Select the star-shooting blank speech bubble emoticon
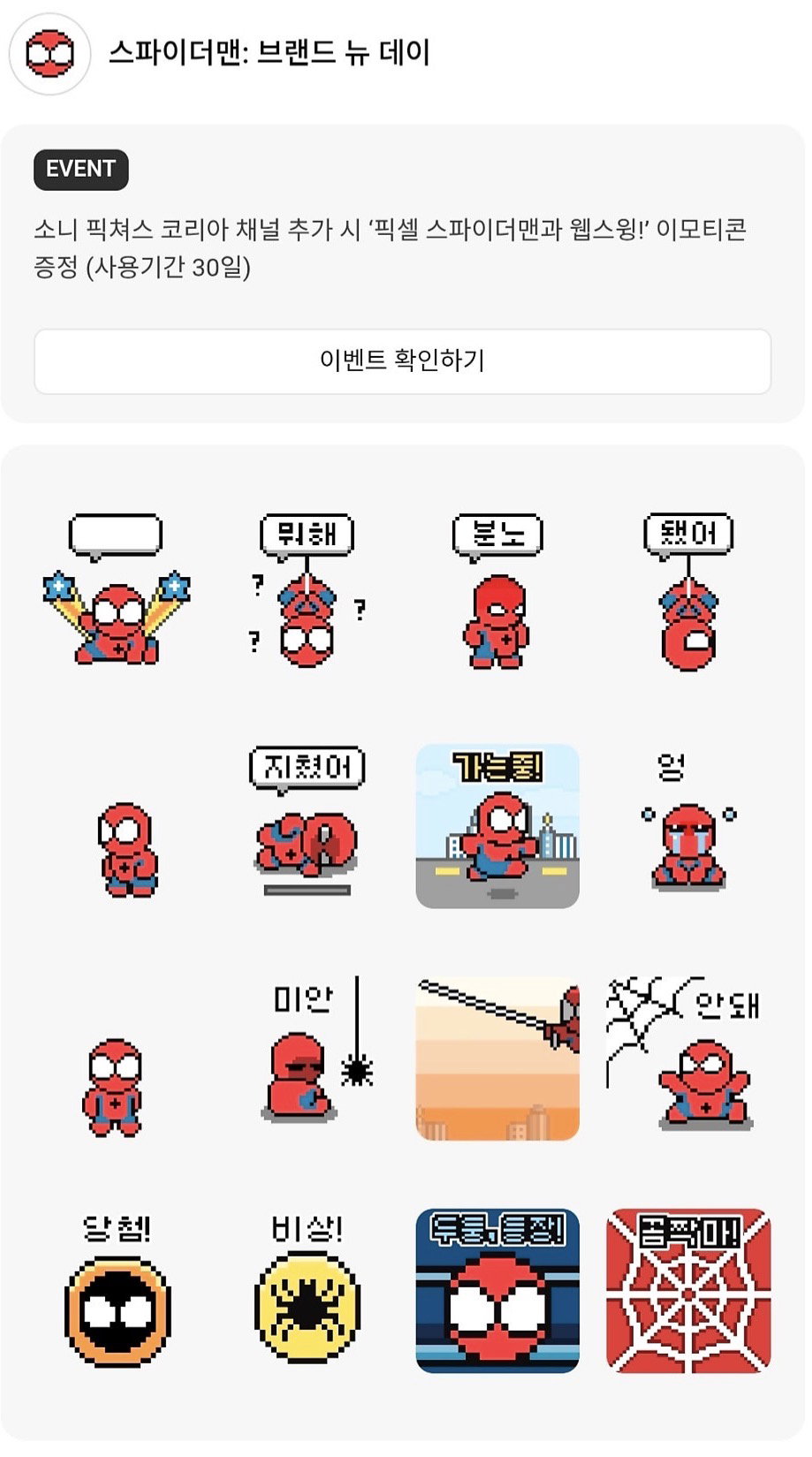The width and height of the screenshot is (812, 1457). tap(117, 589)
